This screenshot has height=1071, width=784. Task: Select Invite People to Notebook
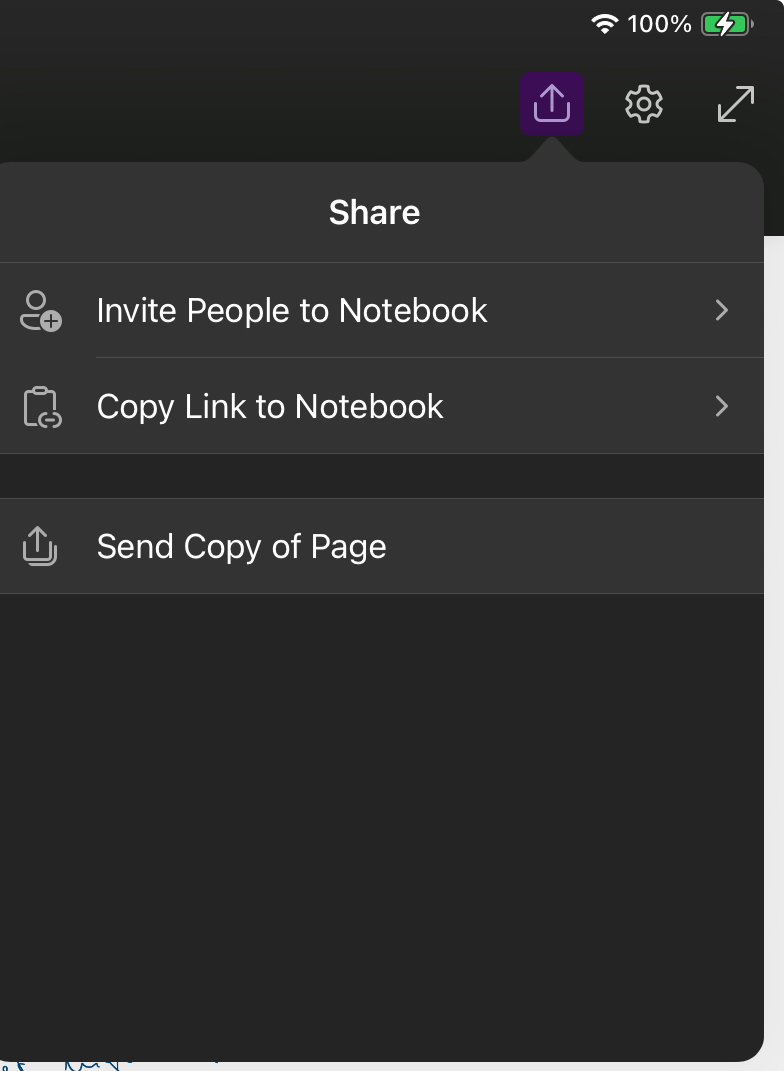[380, 311]
